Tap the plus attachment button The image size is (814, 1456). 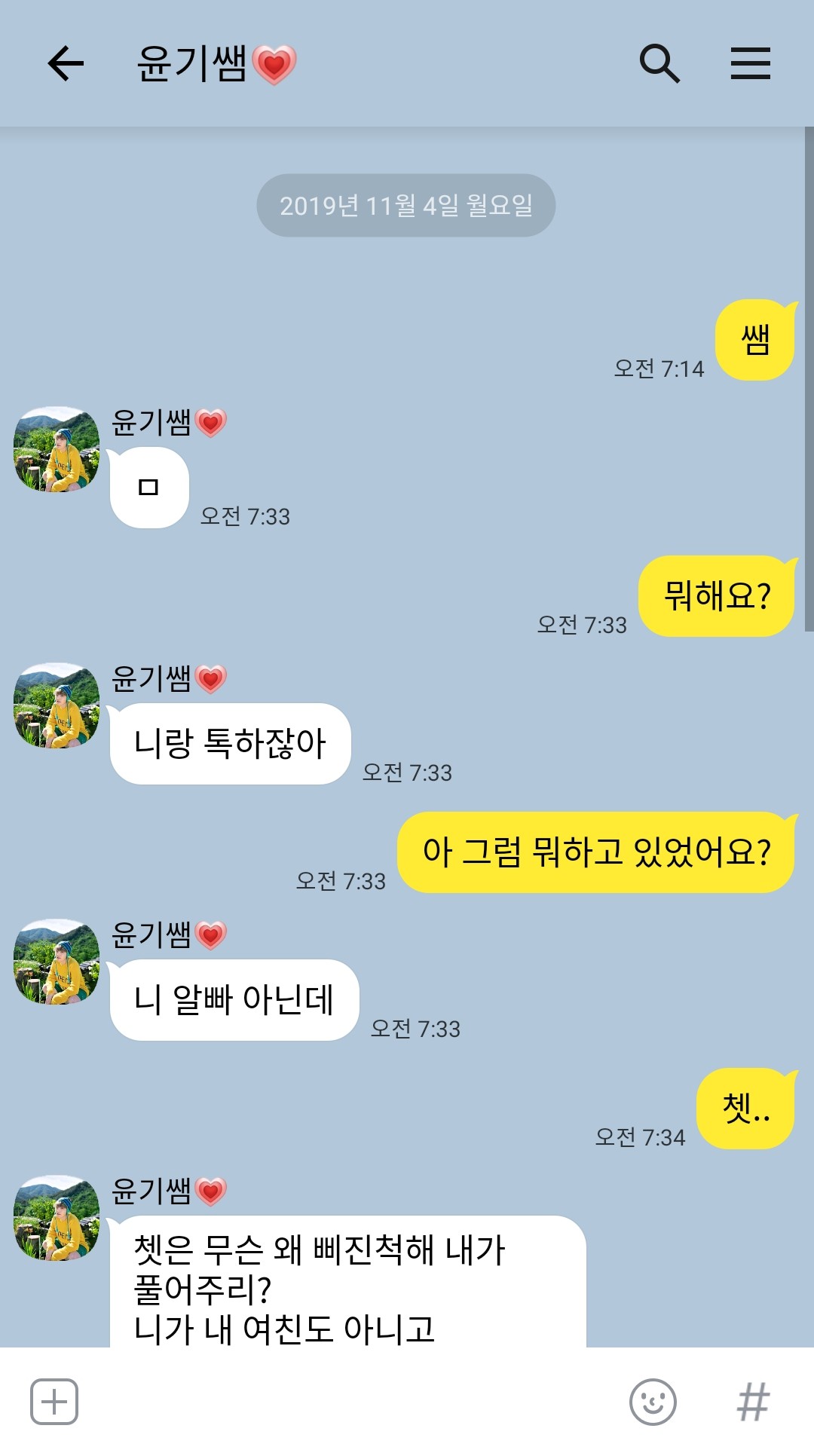tap(54, 1402)
